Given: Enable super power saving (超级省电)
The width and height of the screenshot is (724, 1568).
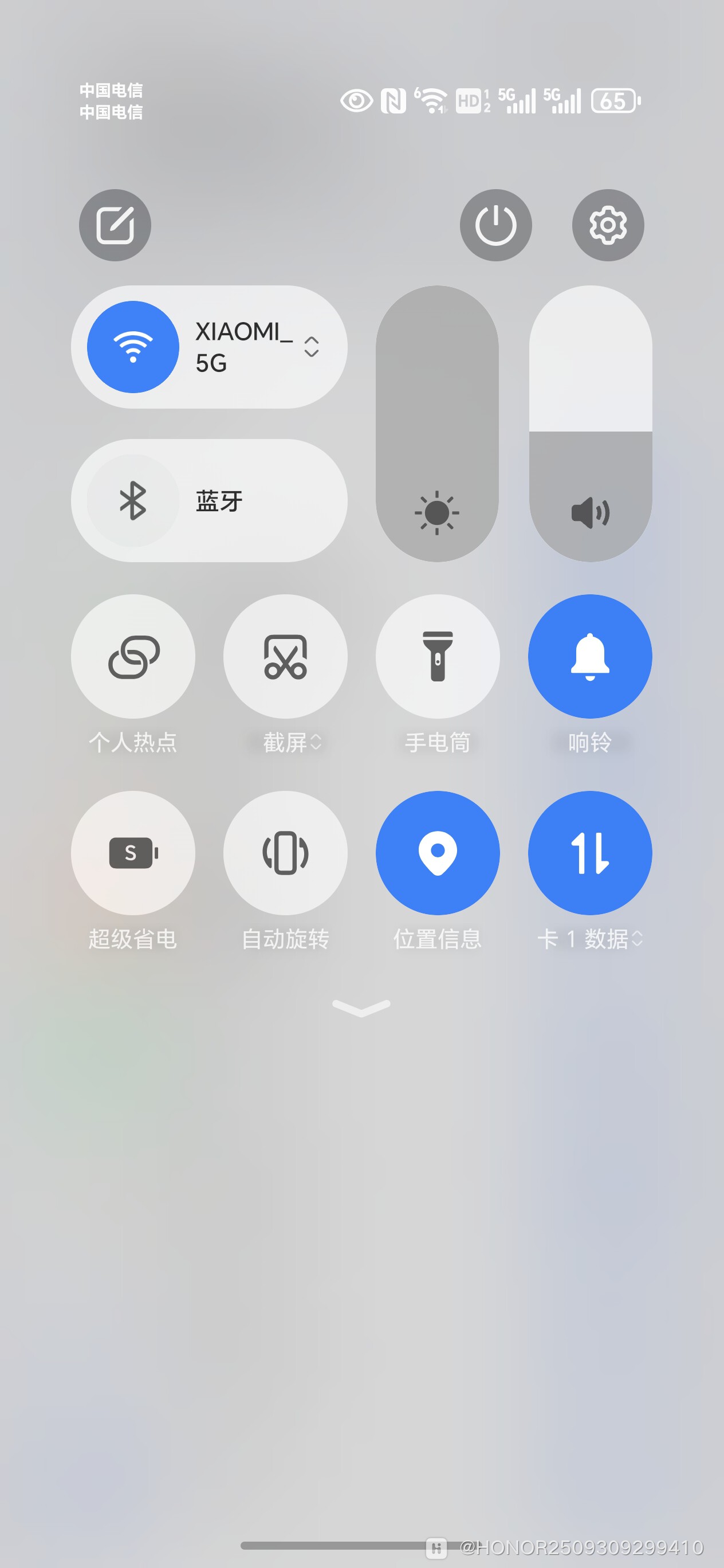Looking at the screenshot, I should (x=133, y=852).
